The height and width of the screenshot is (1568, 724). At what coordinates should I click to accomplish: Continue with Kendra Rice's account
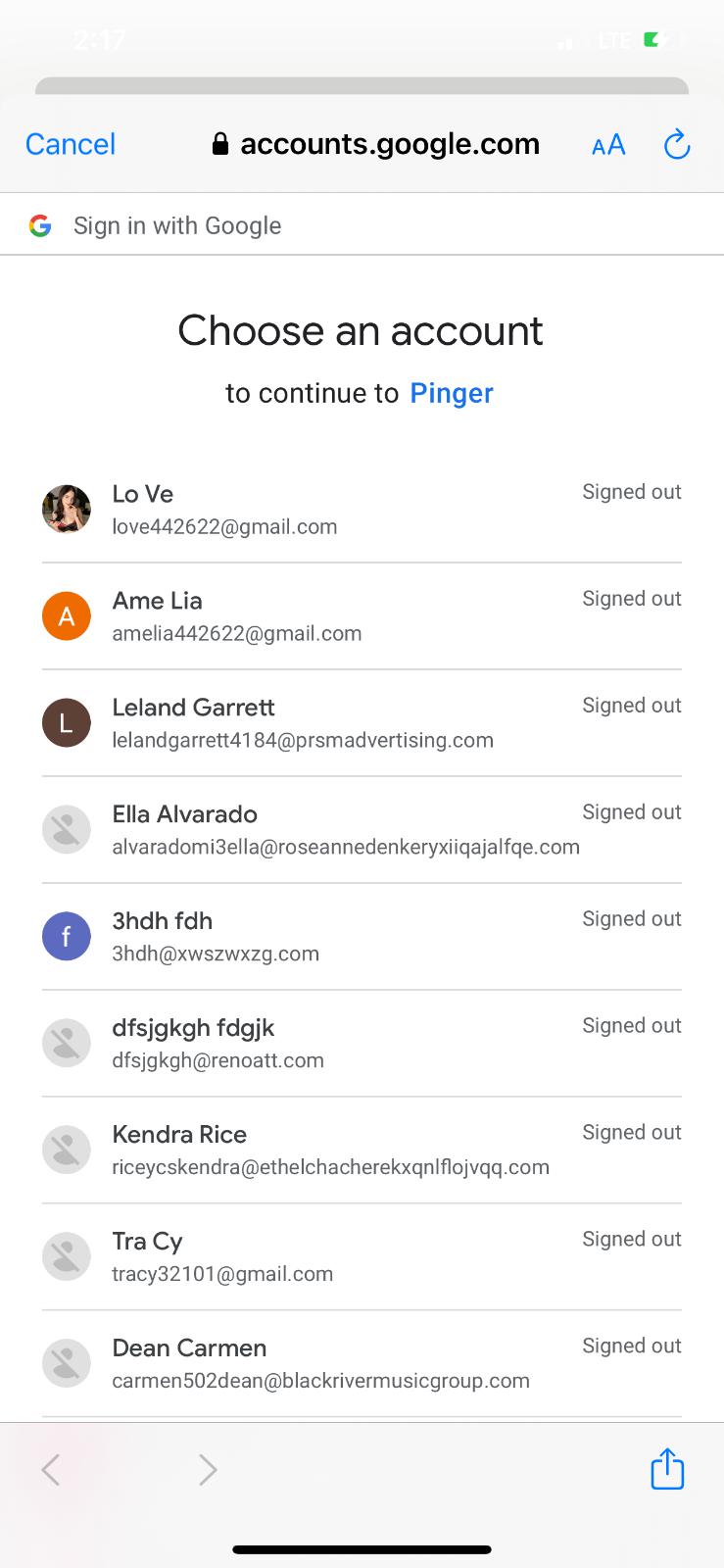[362, 1151]
